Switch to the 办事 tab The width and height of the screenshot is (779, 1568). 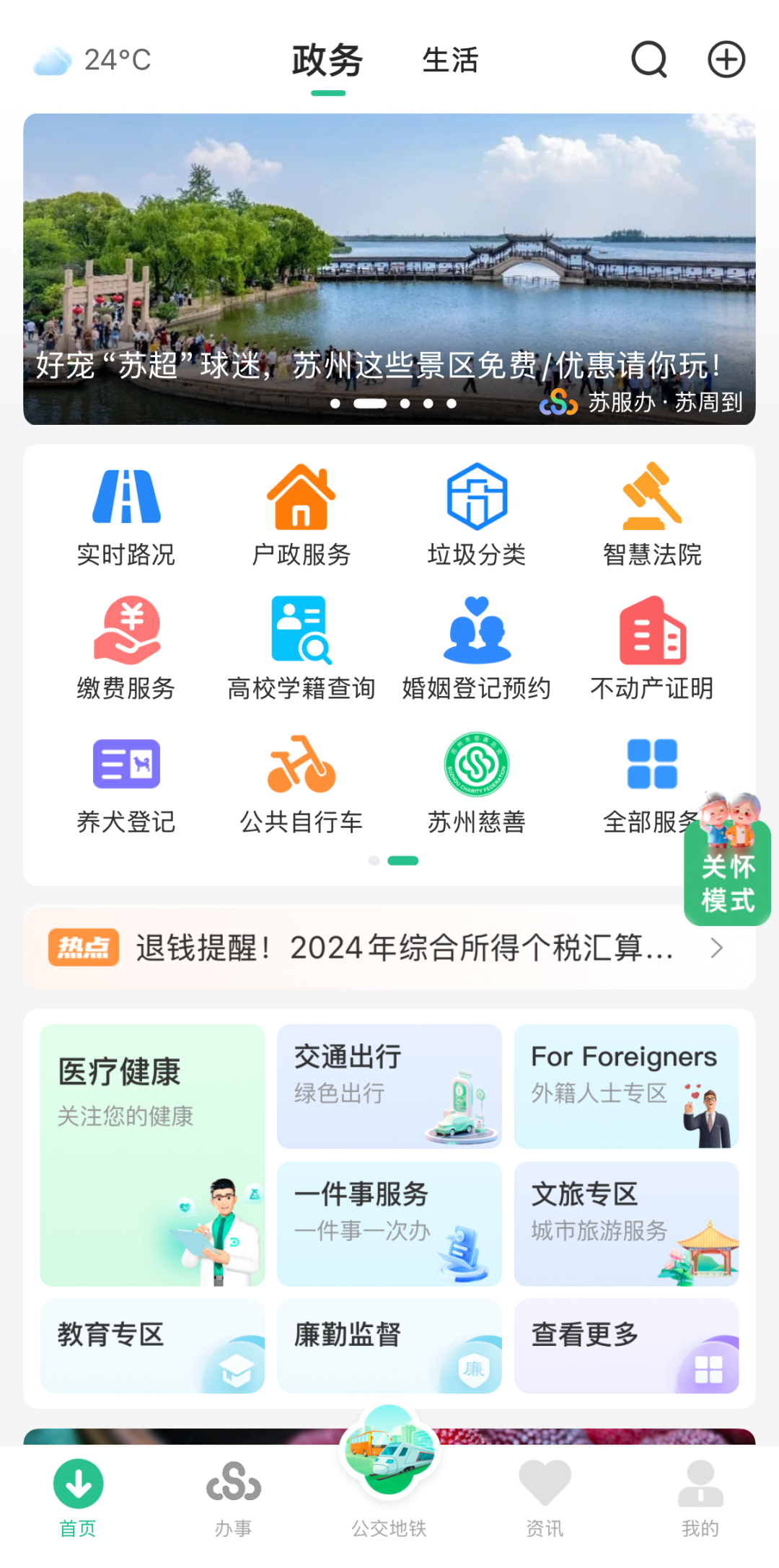point(233,1497)
